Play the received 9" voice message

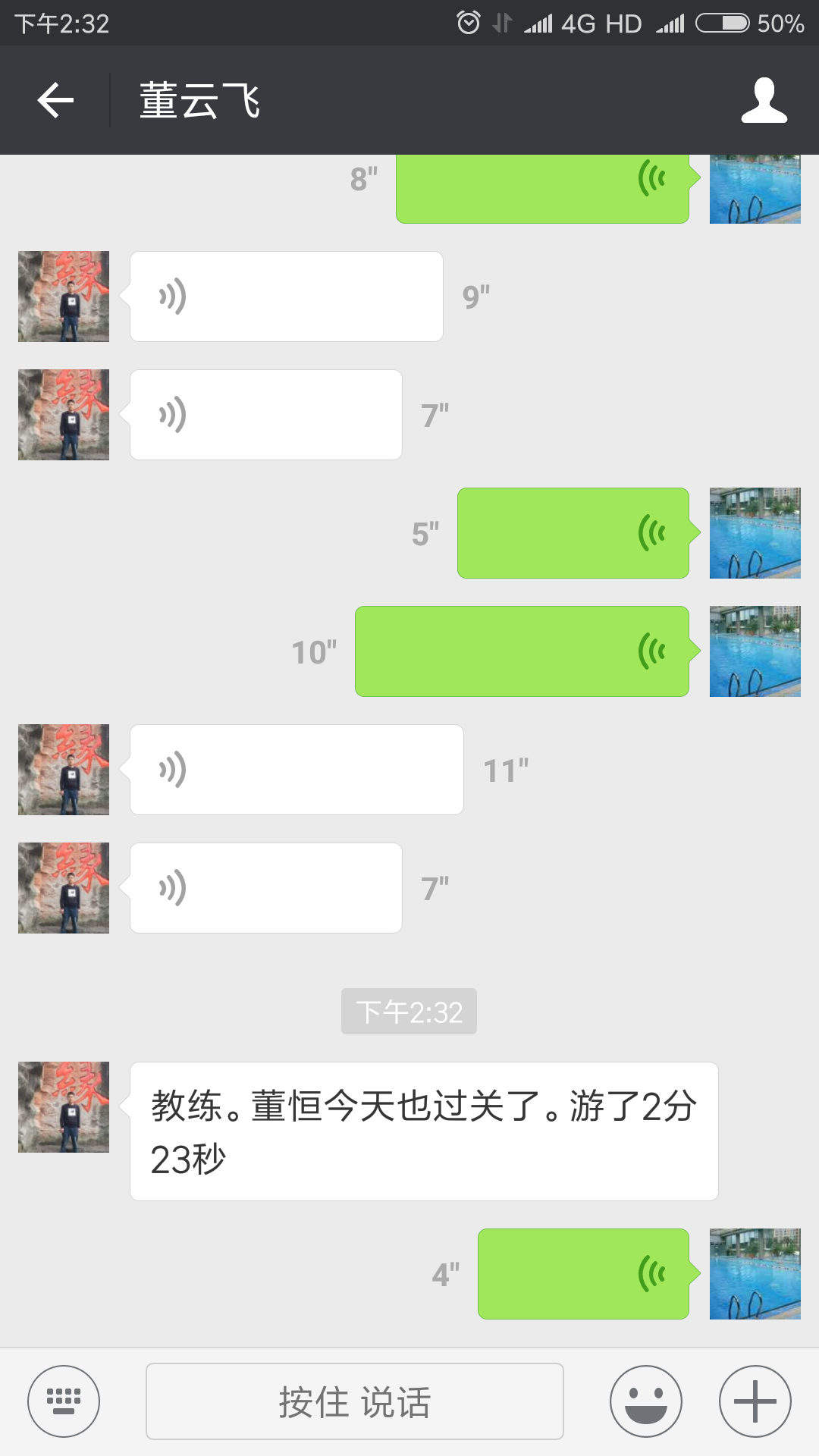click(286, 297)
